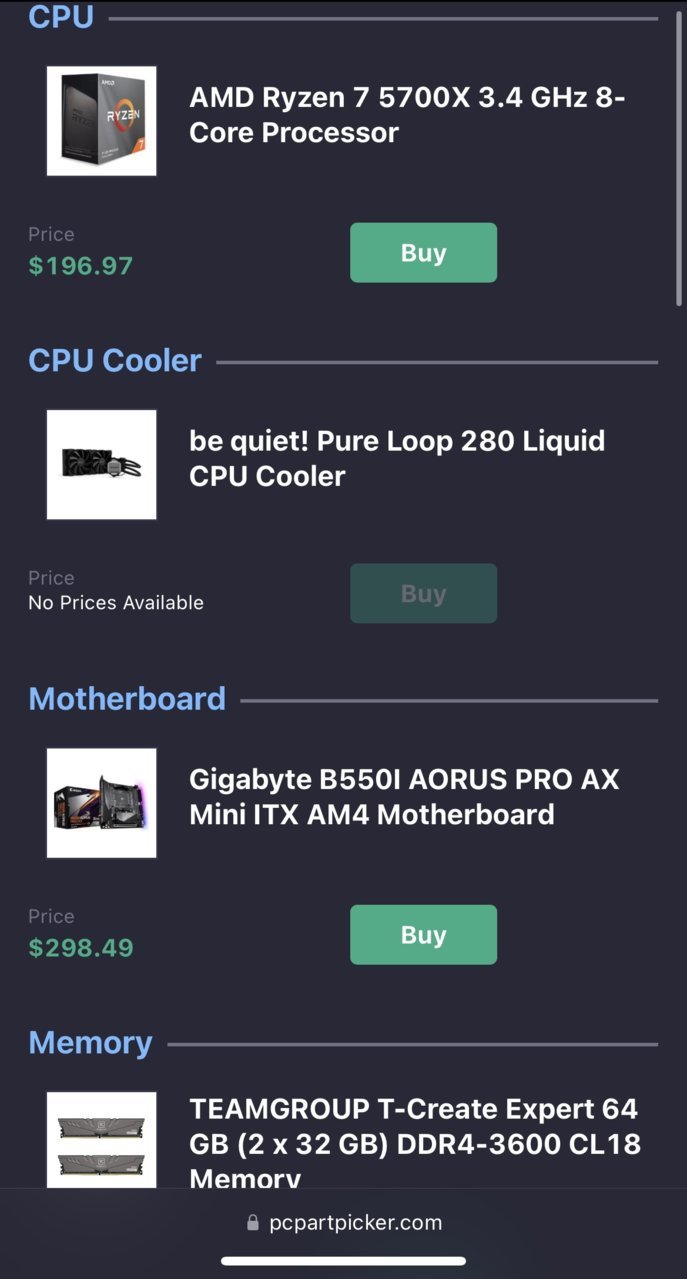Buy the AMD Ryzen 7 5700X processor
Image resolution: width=687 pixels, height=1279 pixels.
423,253
